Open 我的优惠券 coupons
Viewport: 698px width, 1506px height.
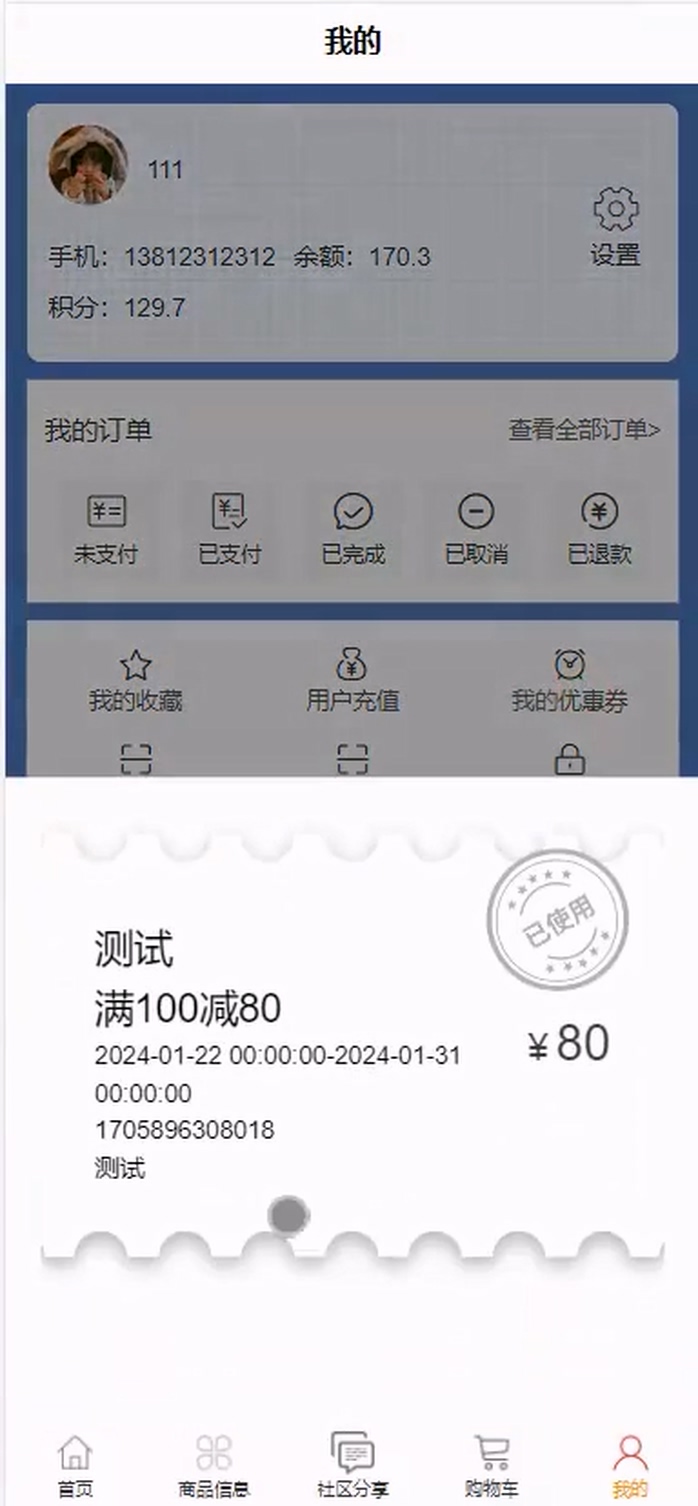pos(569,680)
